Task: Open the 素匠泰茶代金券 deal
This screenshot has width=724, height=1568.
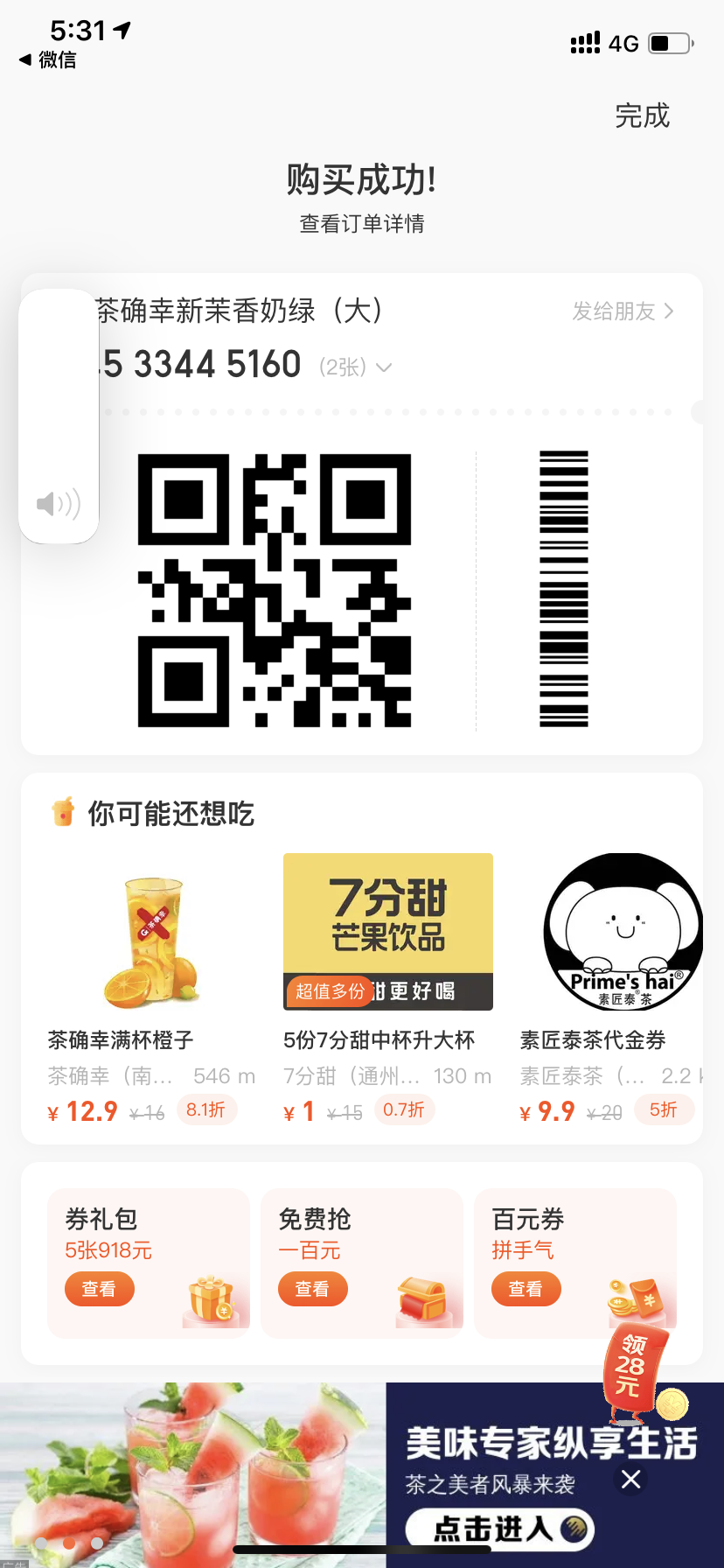Action: click(611, 989)
